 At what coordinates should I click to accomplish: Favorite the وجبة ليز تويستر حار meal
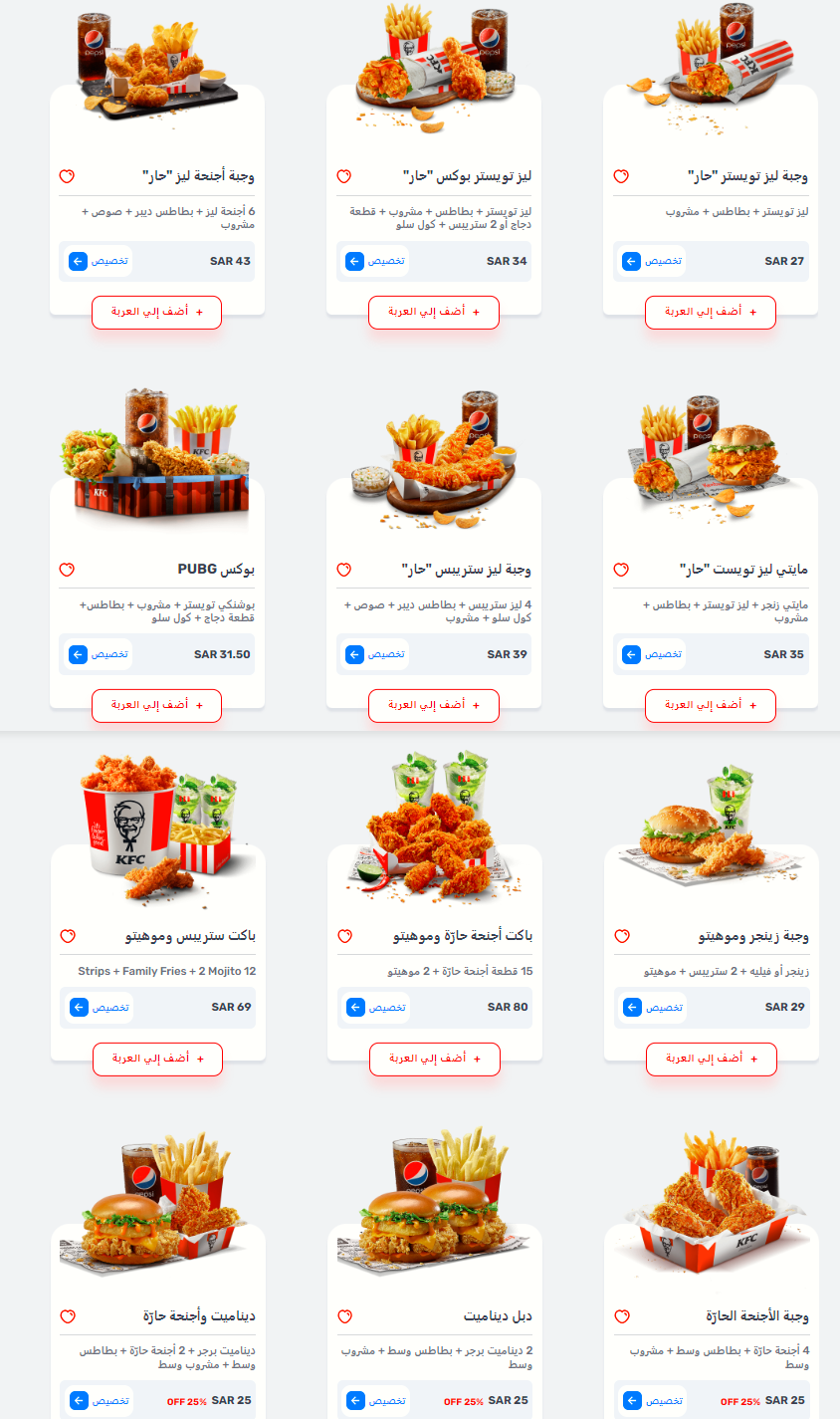(x=621, y=176)
